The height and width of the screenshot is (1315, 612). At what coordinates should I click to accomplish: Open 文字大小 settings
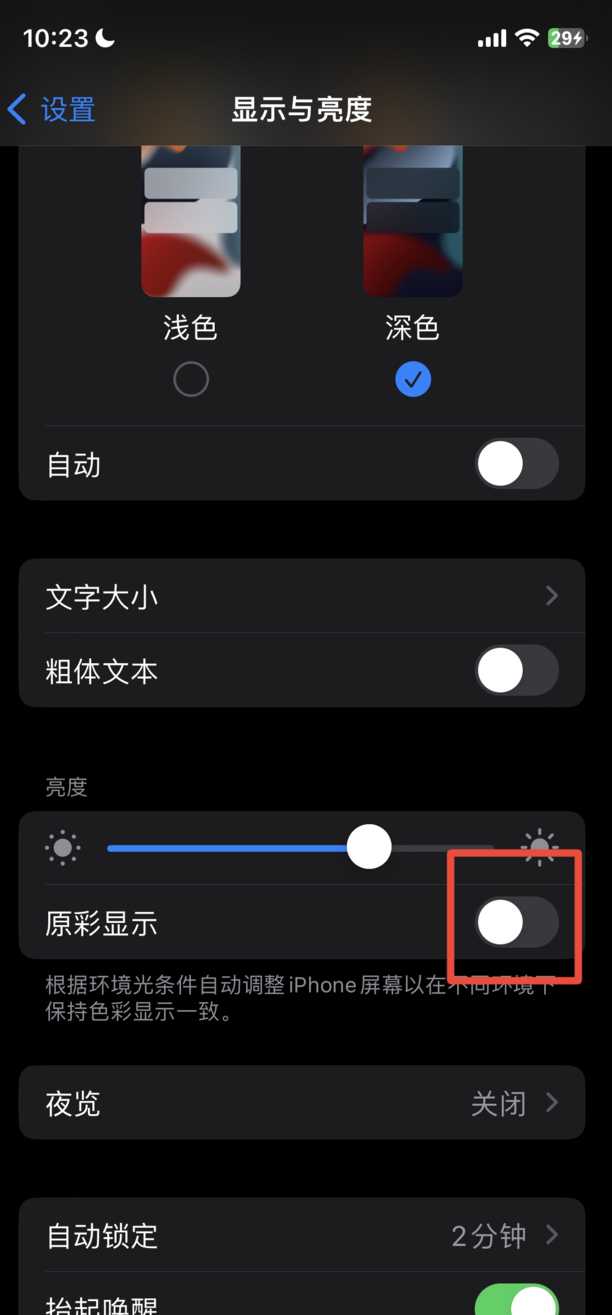[301, 597]
